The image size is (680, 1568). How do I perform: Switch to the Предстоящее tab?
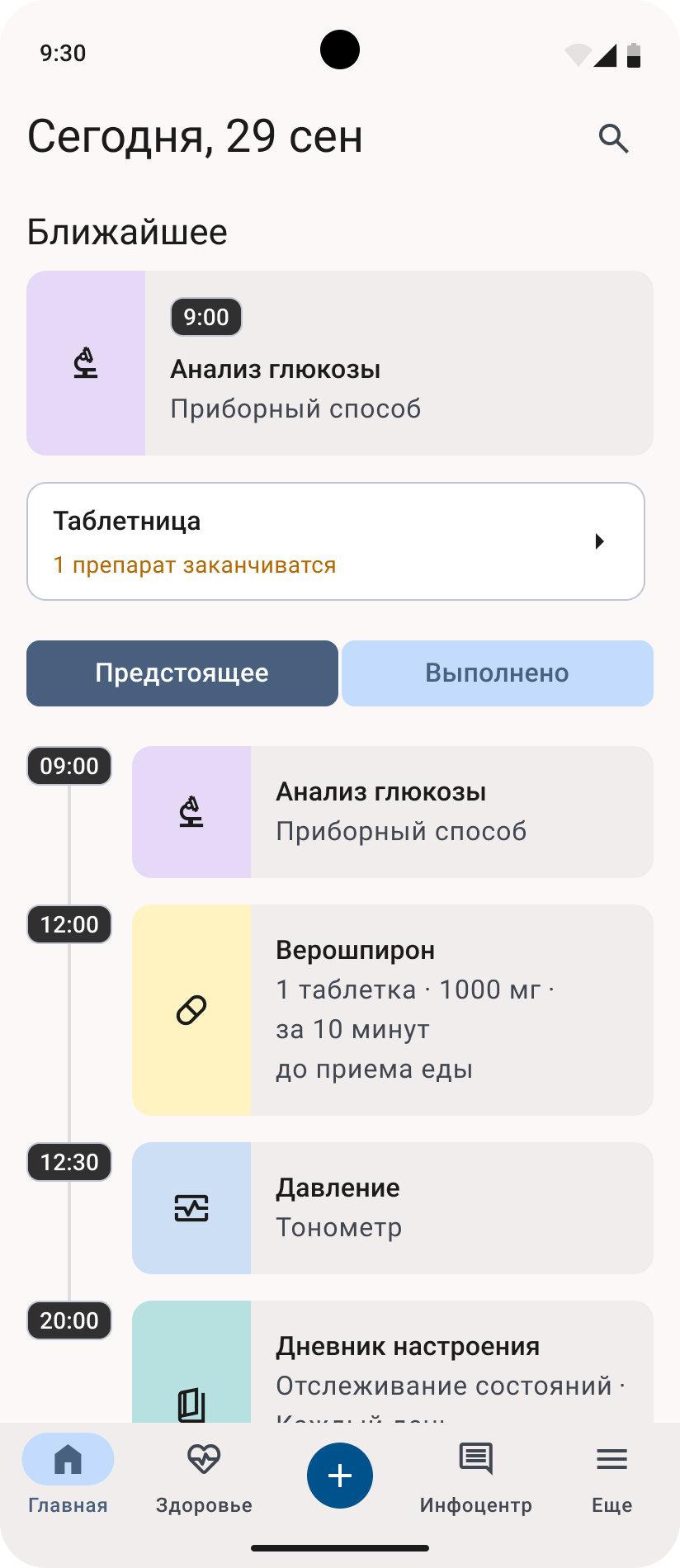point(182,673)
